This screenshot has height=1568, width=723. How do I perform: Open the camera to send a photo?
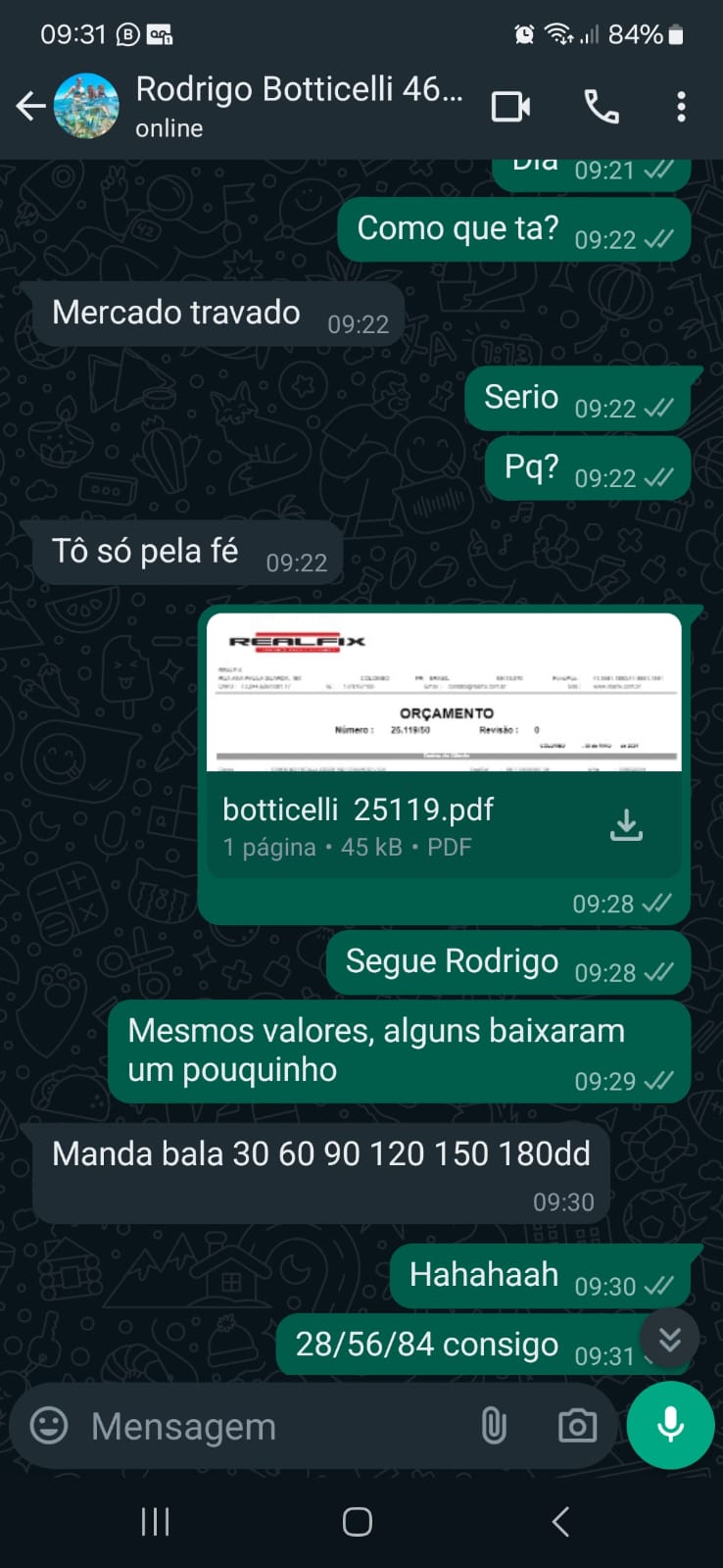pos(577,1426)
